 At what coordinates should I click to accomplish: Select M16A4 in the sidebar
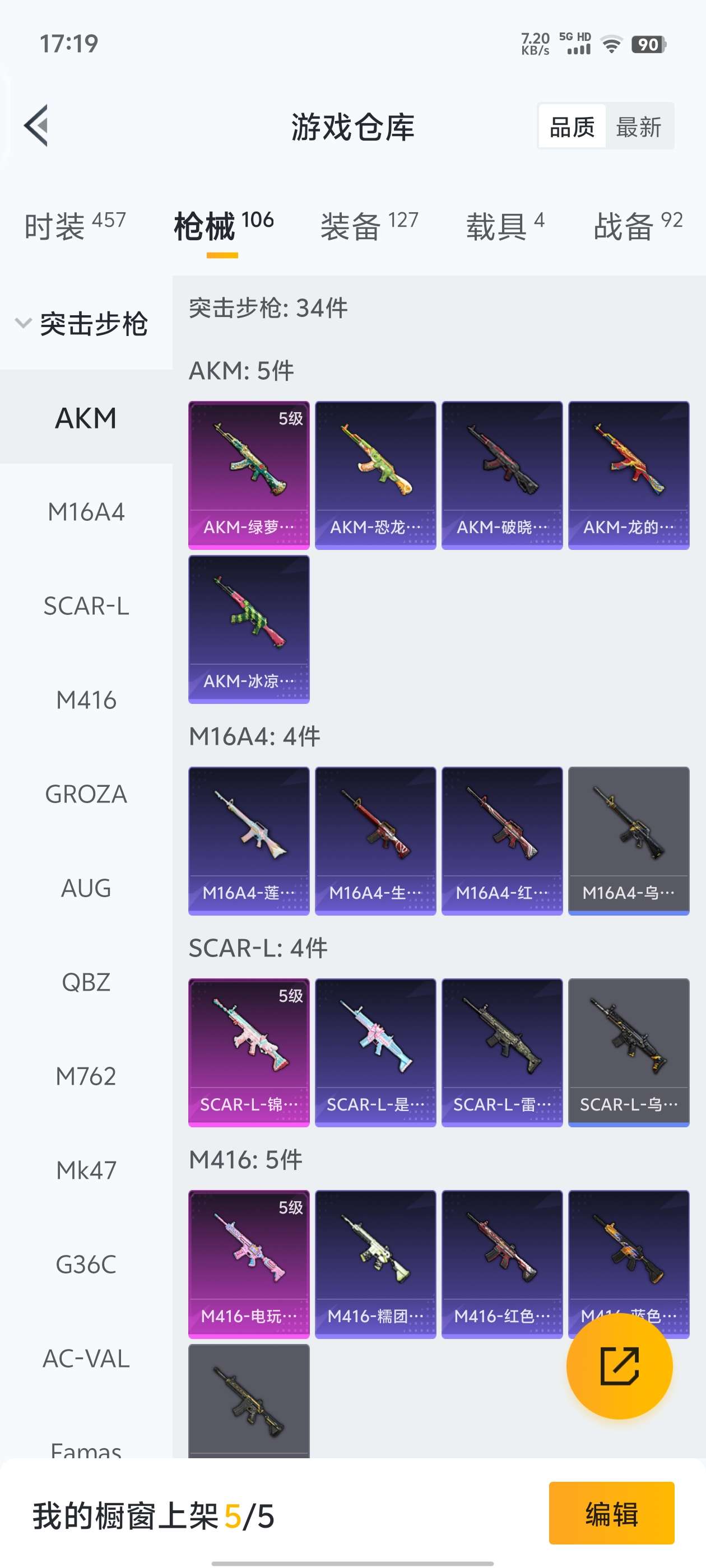(86, 511)
